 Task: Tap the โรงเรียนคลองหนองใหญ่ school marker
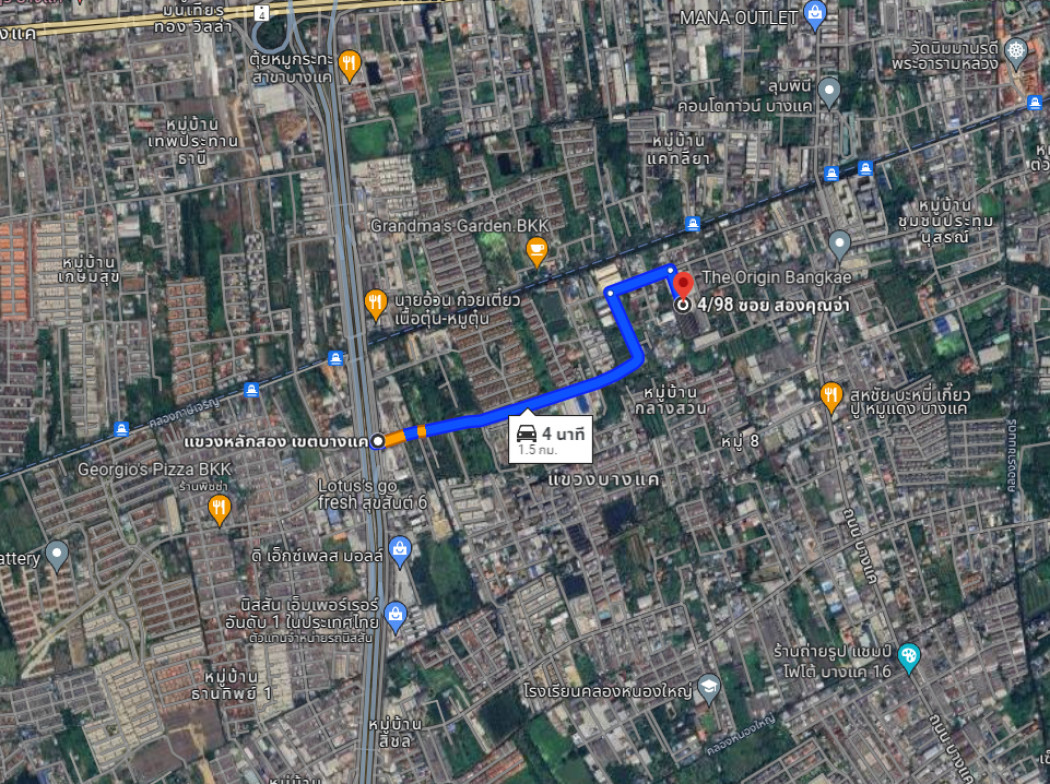coord(708,686)
